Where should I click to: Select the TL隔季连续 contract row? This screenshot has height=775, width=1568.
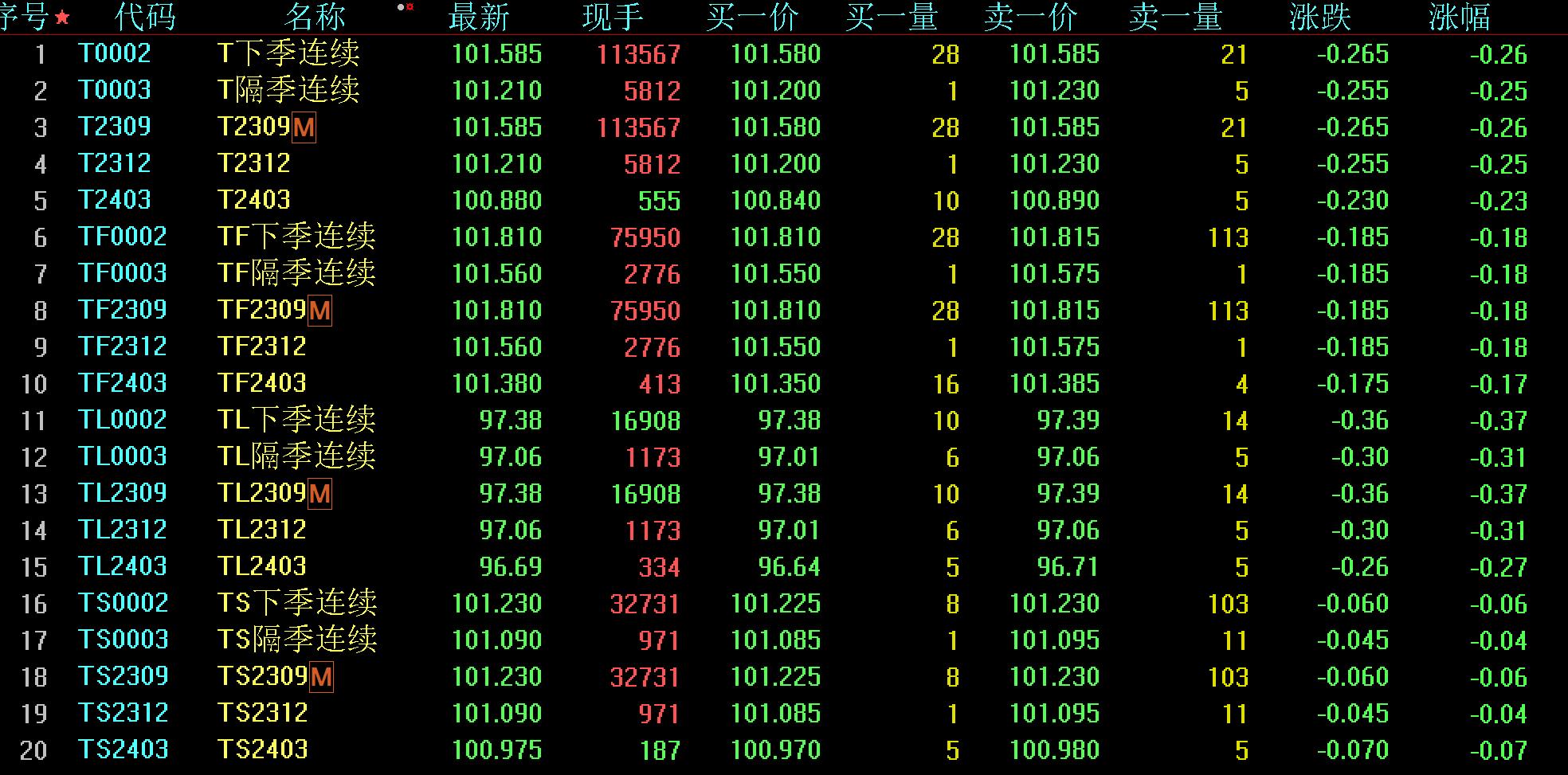[x=296, y=456]
